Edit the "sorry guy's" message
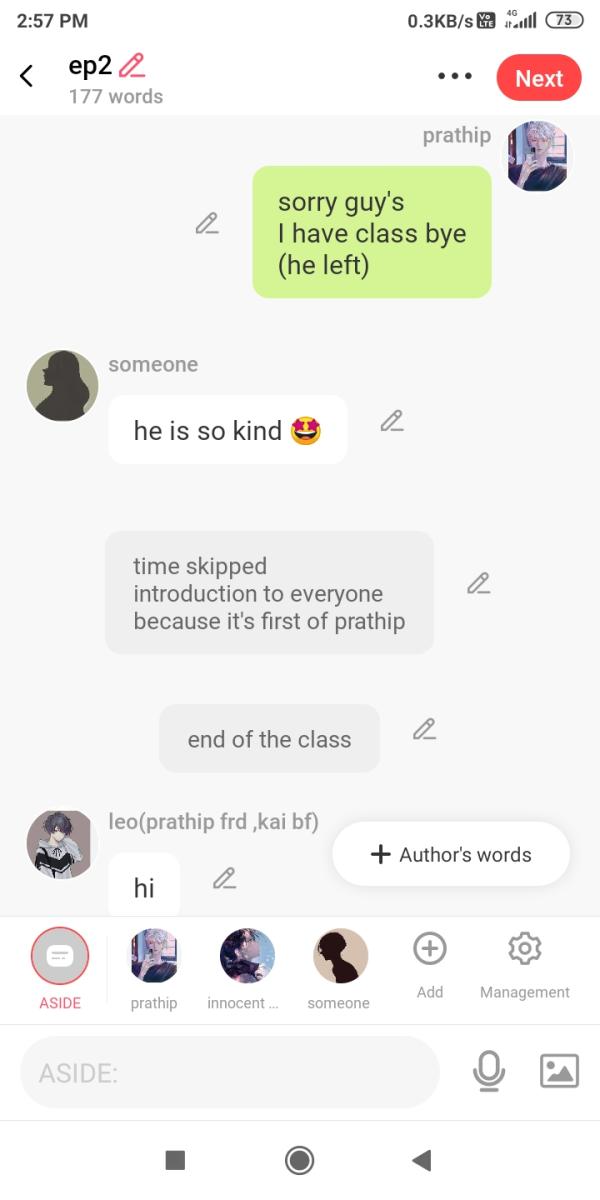Image resolution: width=600 pixels, height=1200 pixels. click(207, 223)
